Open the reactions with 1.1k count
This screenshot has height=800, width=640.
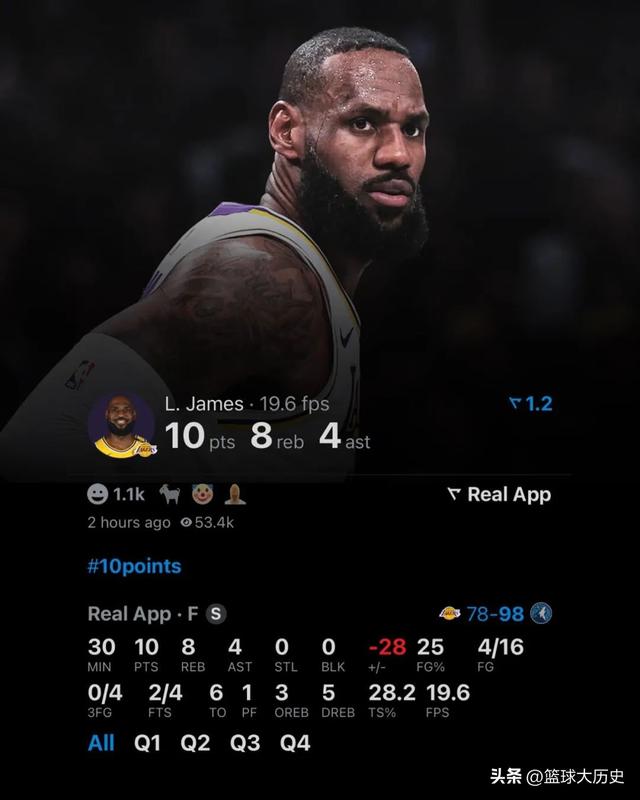click(117, 494)
